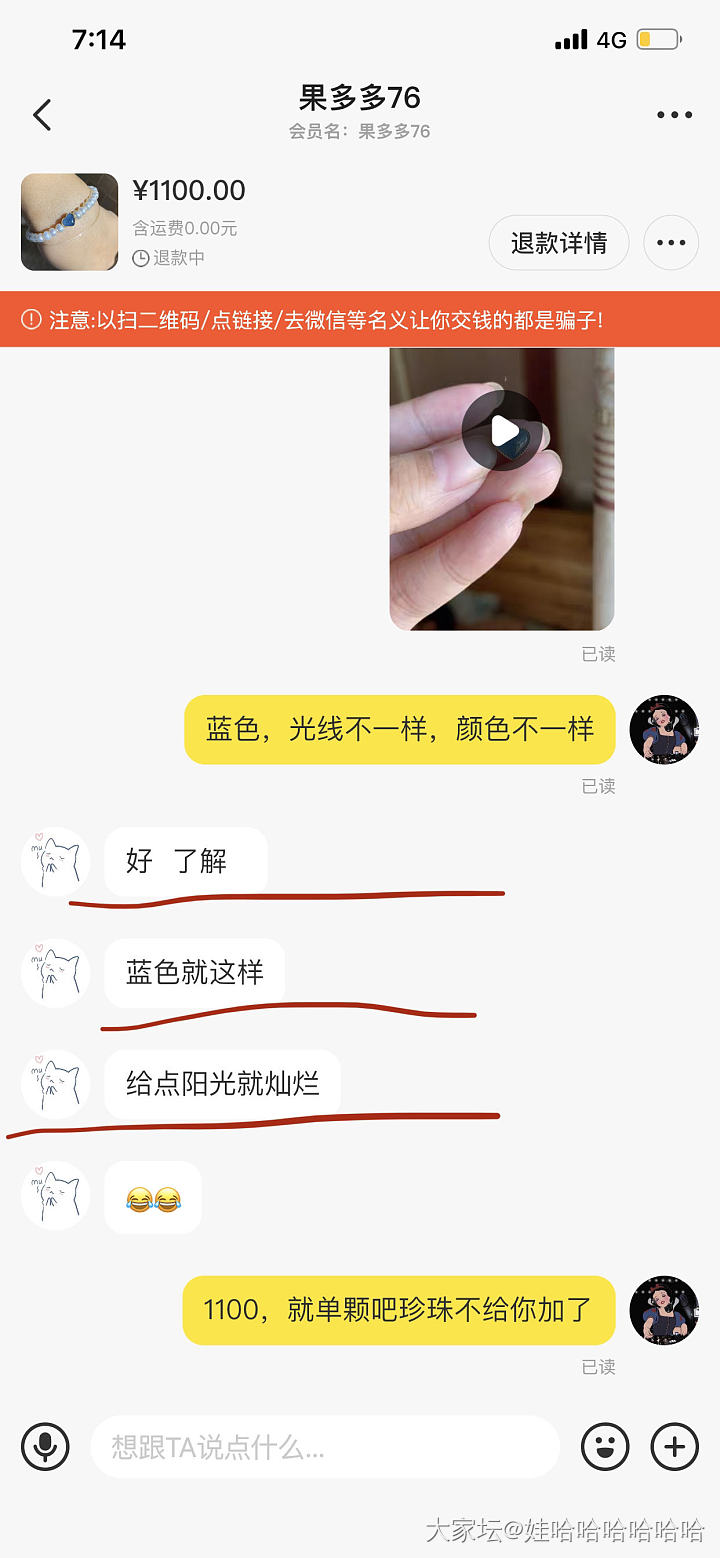The image size is (720, 1558).
Task: View the seller's cat avatar profile next to 好 了解
Action: coord(56,861)
